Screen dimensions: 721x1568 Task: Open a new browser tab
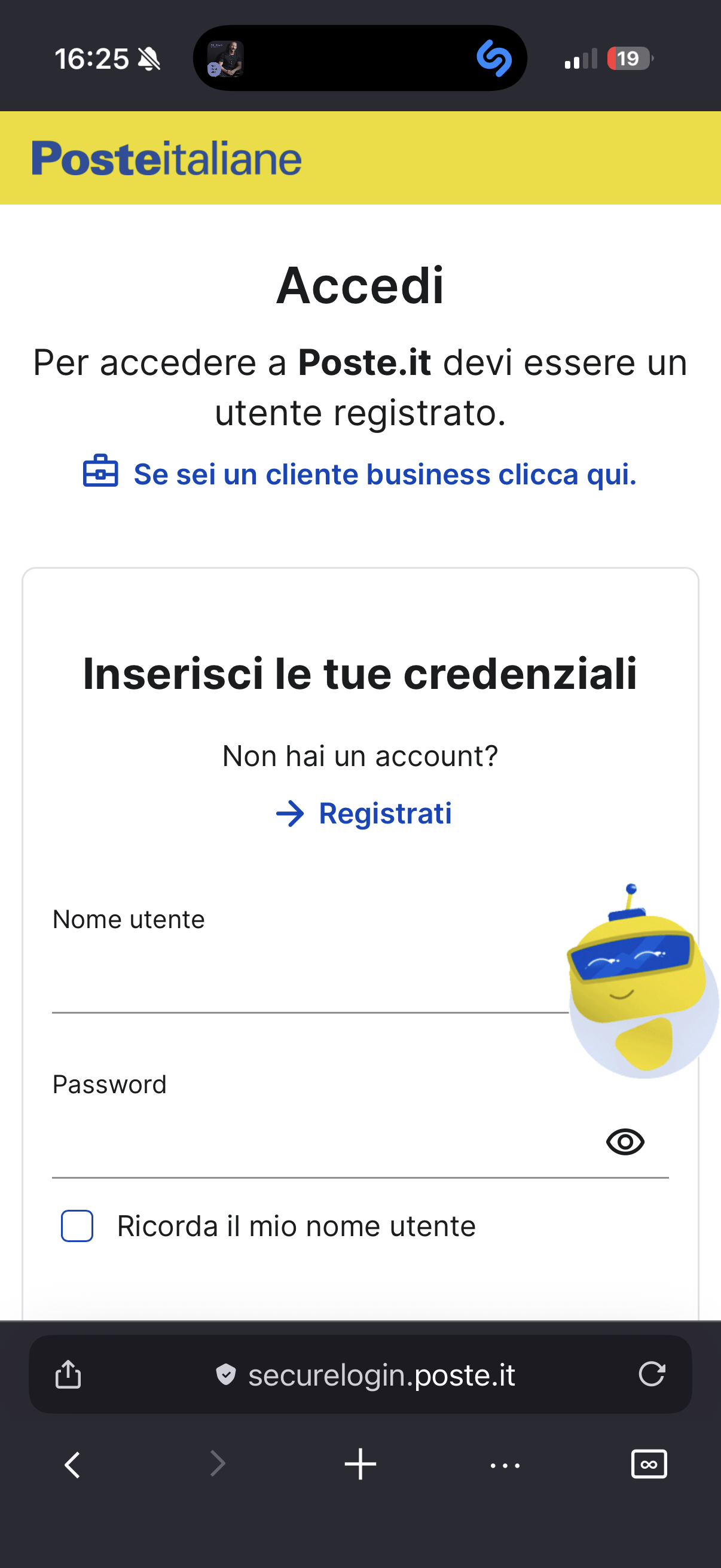point(360,1465)
